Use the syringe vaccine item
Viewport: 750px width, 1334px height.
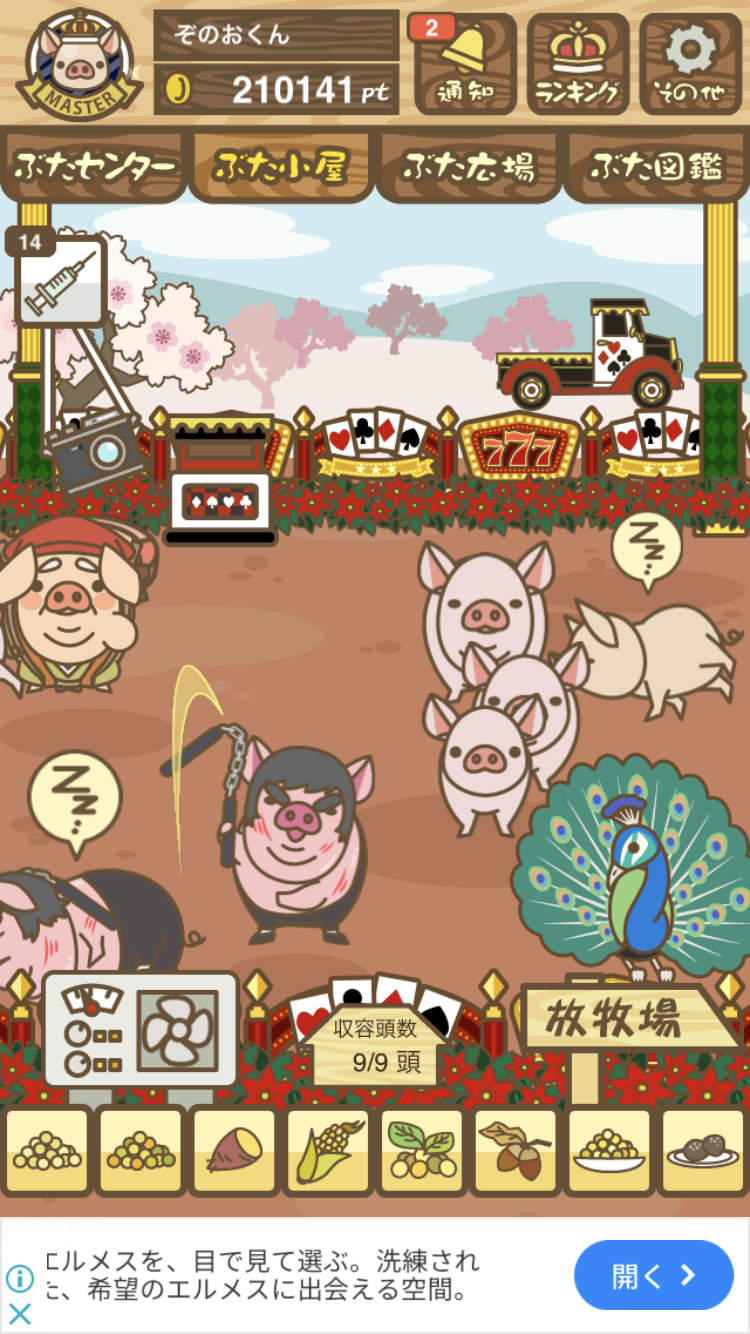(x=60, y=280)
